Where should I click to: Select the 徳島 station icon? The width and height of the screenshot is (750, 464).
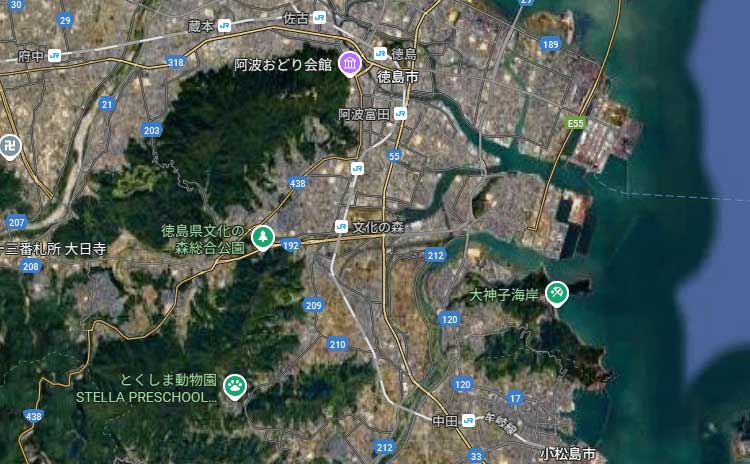pos(380,53)
